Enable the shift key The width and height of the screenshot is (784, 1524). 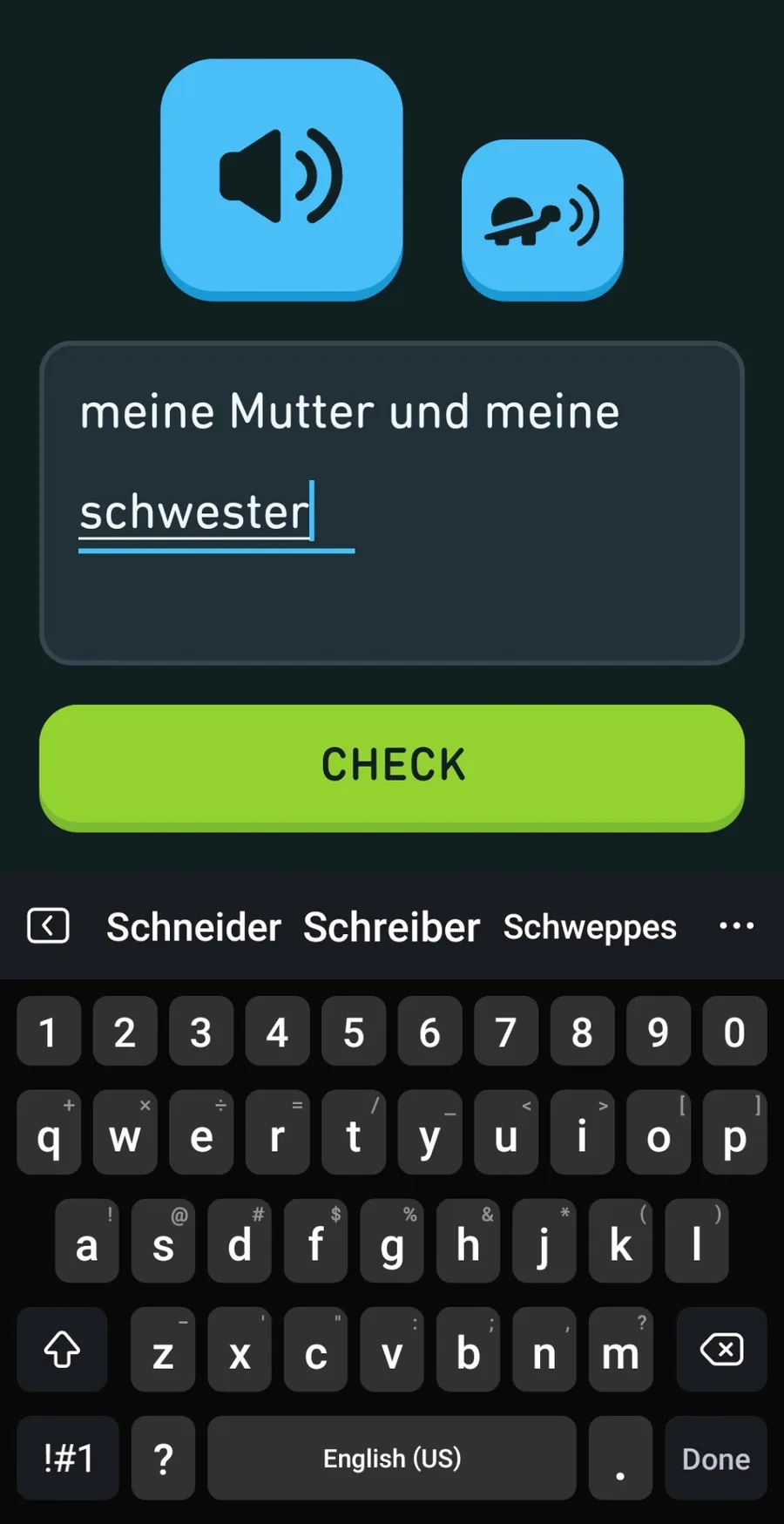(x=62, y=1350)
